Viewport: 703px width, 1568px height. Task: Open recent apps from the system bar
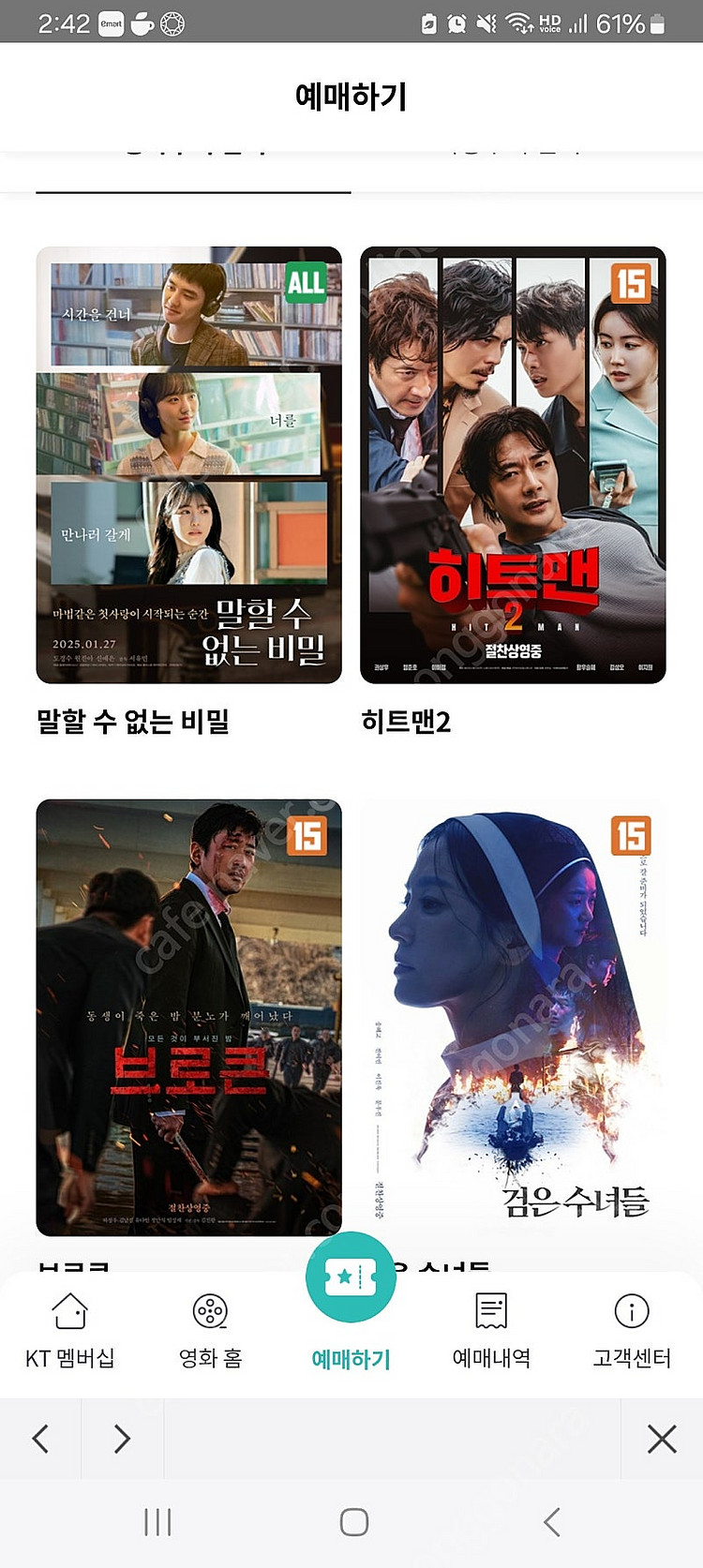157,1522
